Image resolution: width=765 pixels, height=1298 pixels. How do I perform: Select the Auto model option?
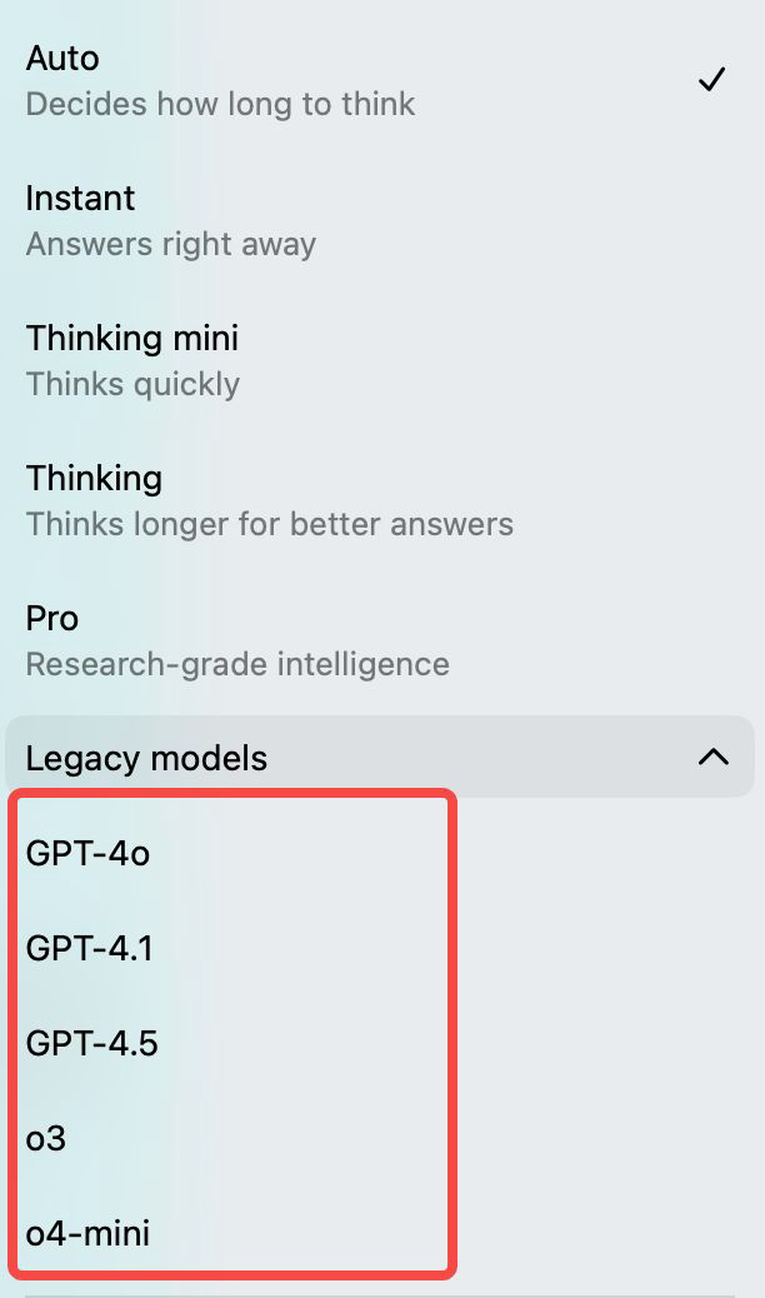click(x=220, y=80)
